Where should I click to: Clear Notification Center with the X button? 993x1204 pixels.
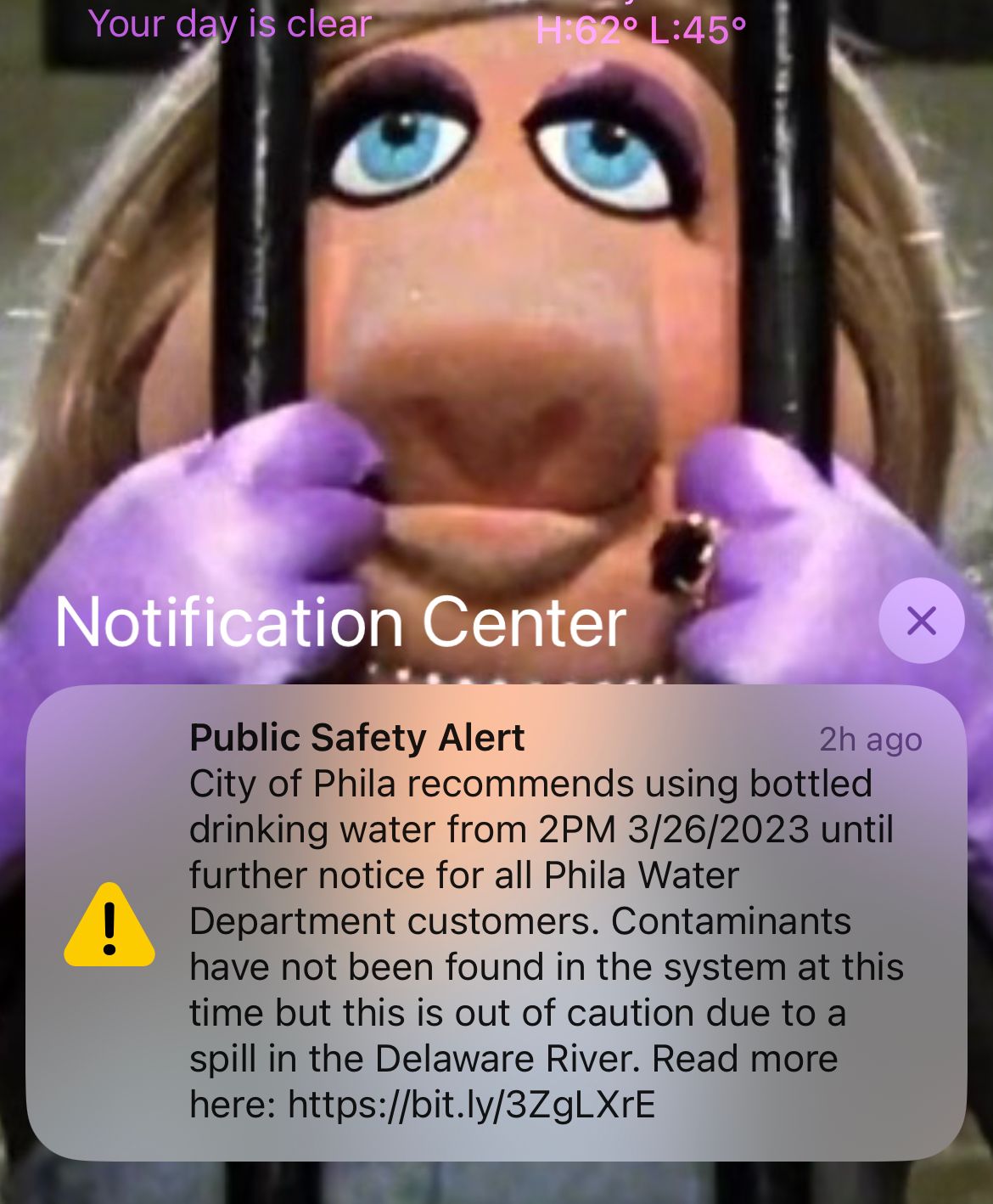click(x=921, y=621)
